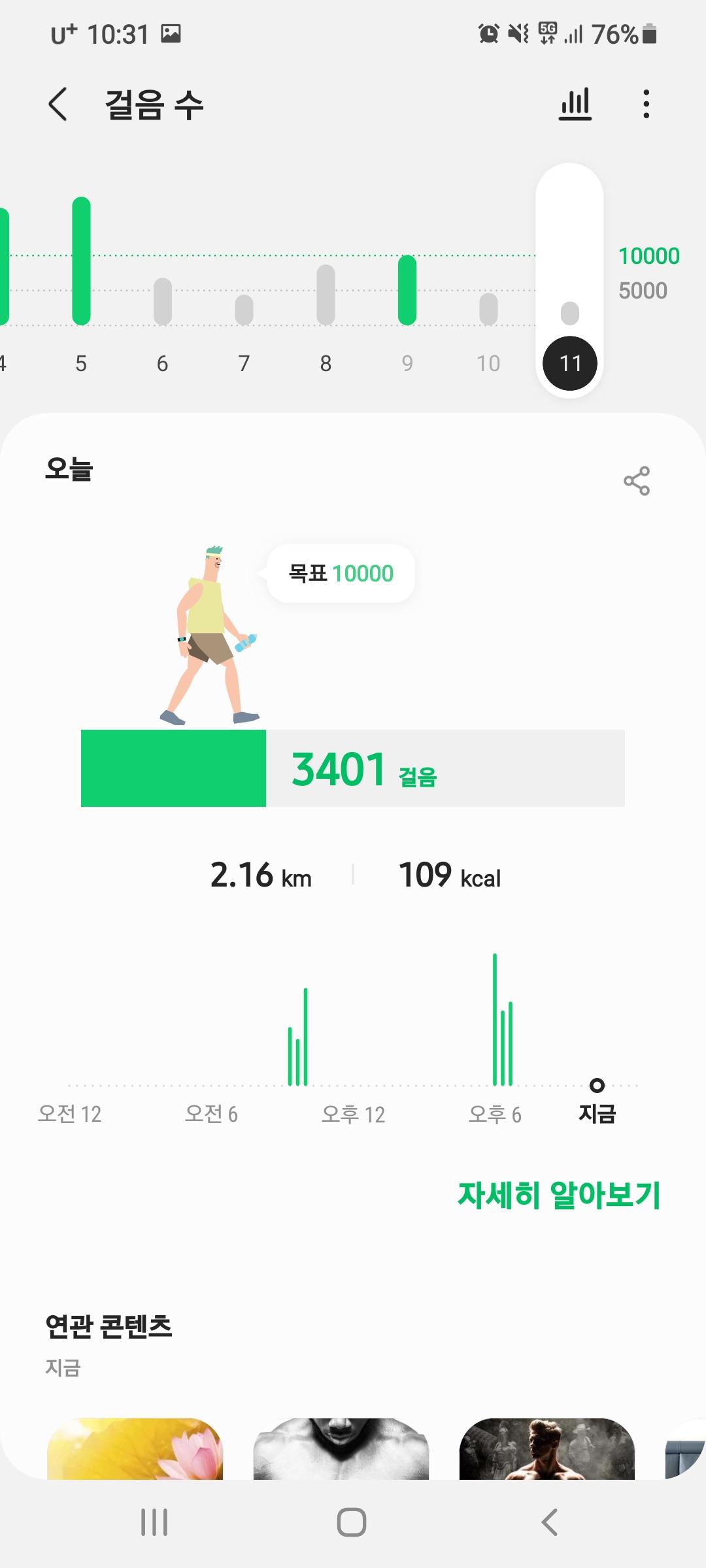706x1568 pixels.
Task: Open the three-dot overflow menu
Action: [x=646, y=105]
